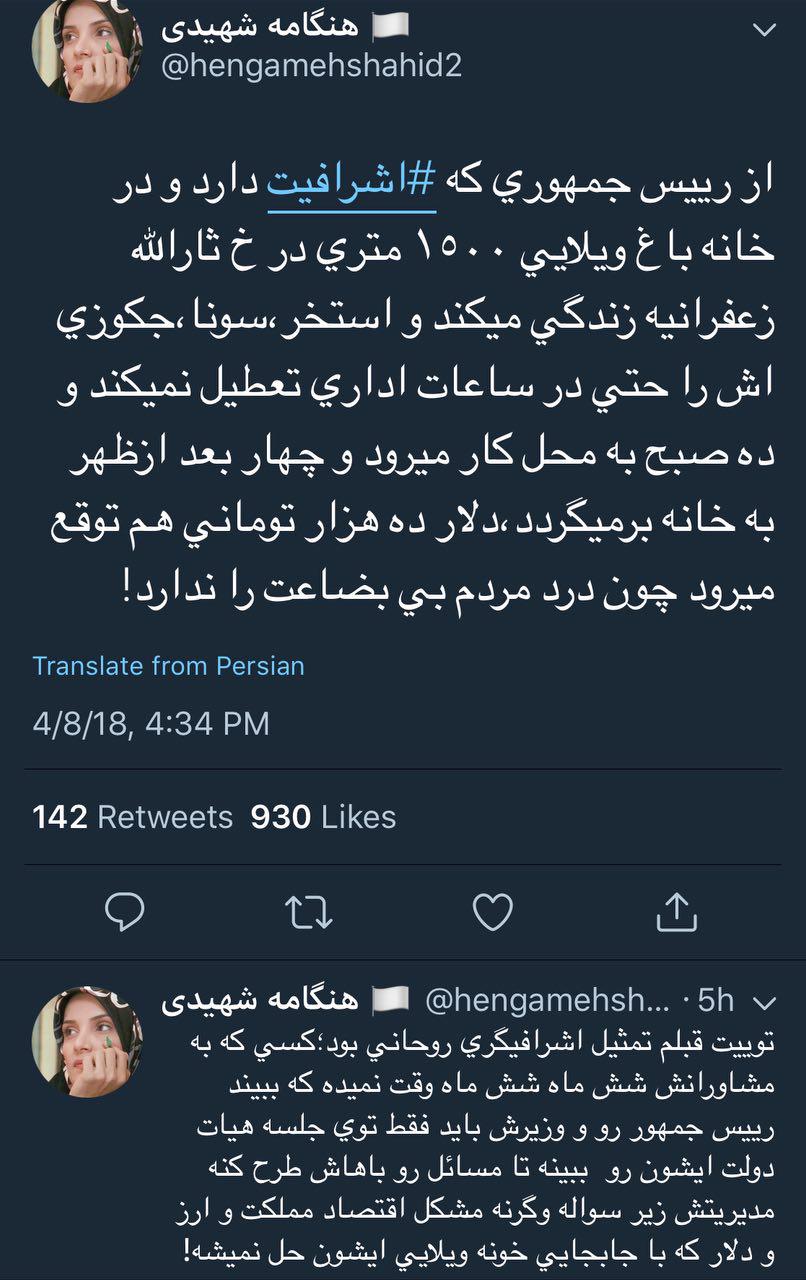The height and width of the screenshot is (1280, 806).
Task: Tap Translate from Persian
Action: pyautogui.click(x=168, y=665)
